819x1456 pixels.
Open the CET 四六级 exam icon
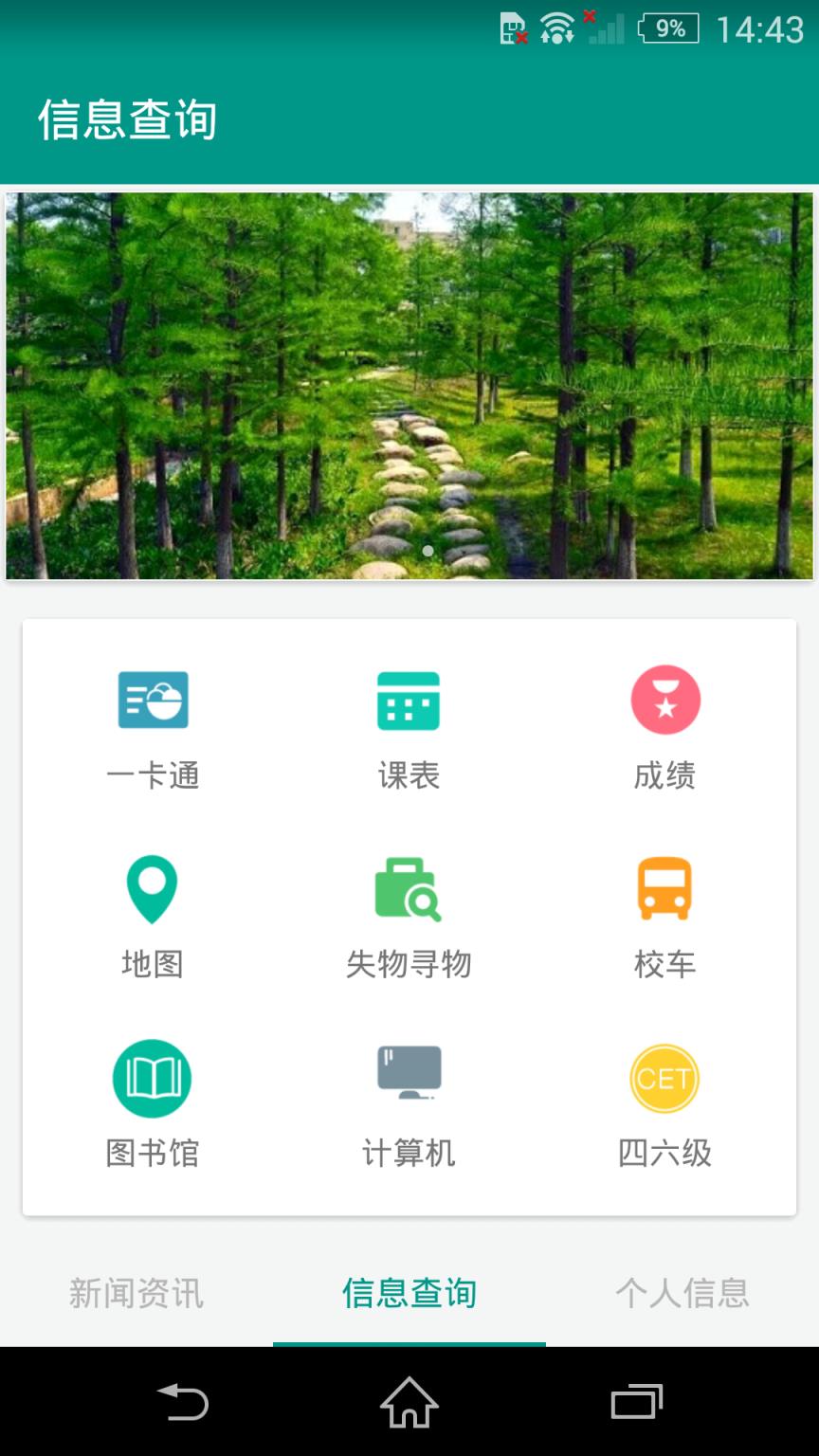pyautogui.click(x=664, y=1078)
